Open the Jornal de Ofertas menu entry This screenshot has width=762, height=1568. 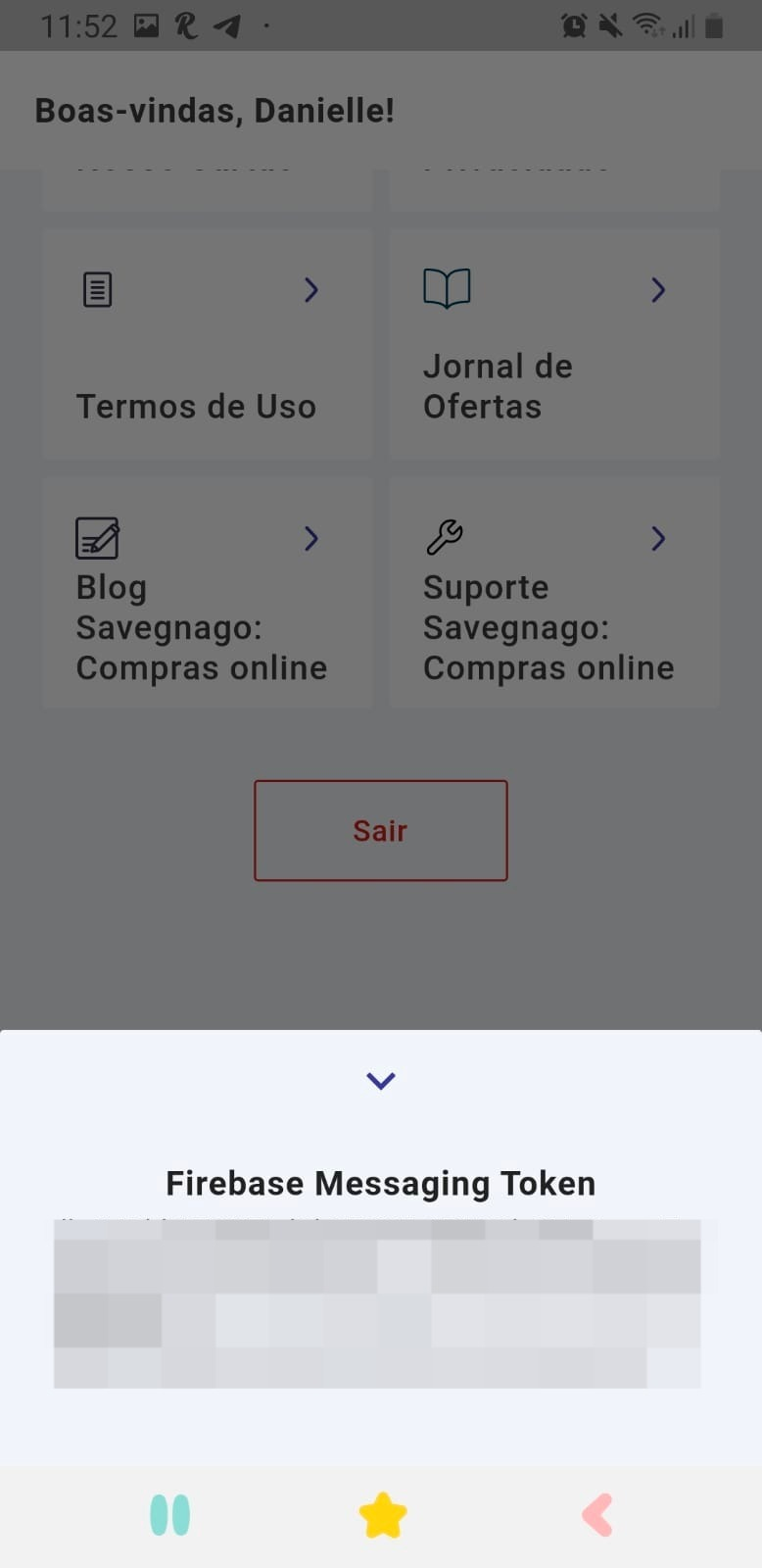pos(554,343)
